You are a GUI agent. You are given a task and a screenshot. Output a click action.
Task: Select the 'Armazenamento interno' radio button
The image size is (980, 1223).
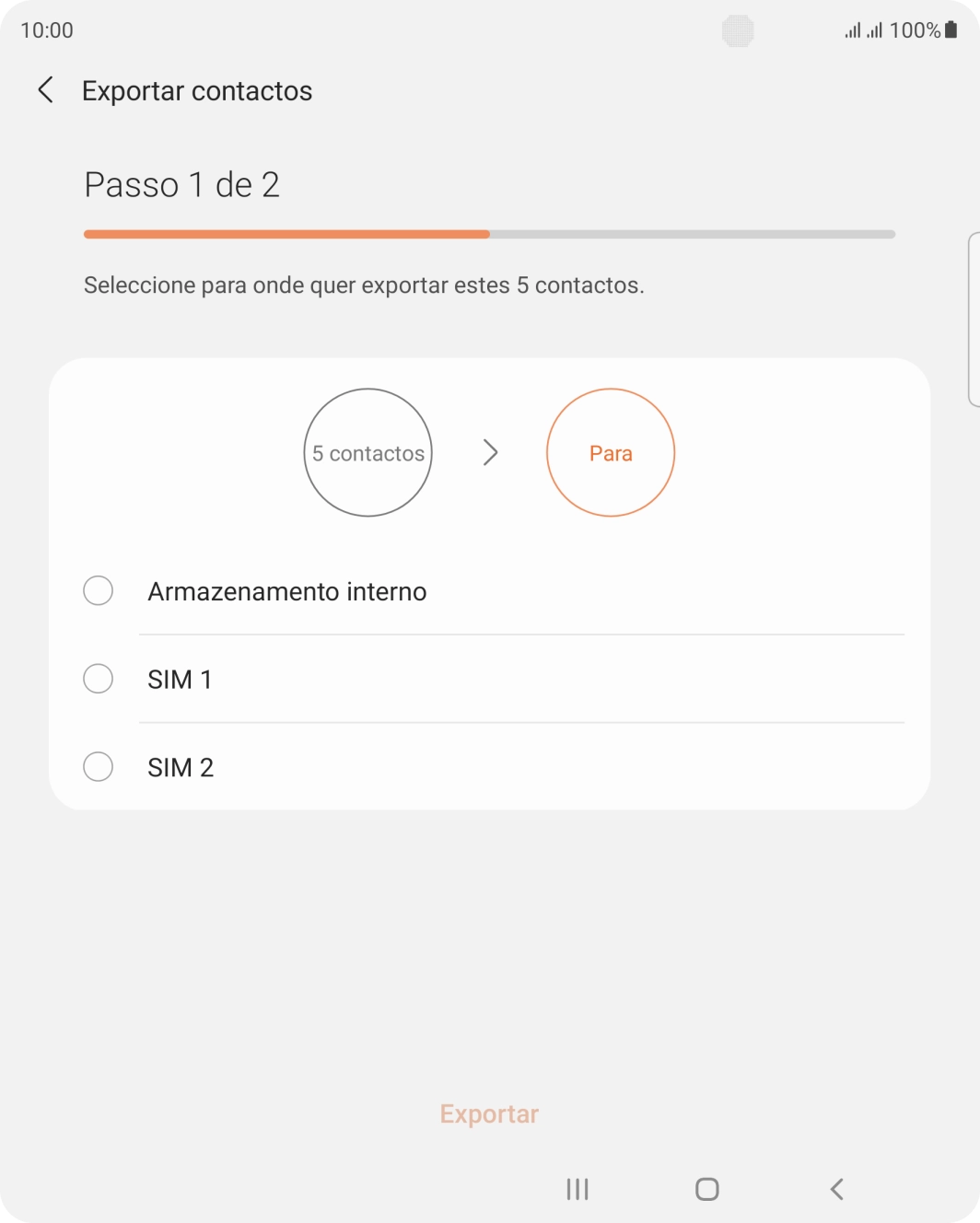(x=98, y=590)
